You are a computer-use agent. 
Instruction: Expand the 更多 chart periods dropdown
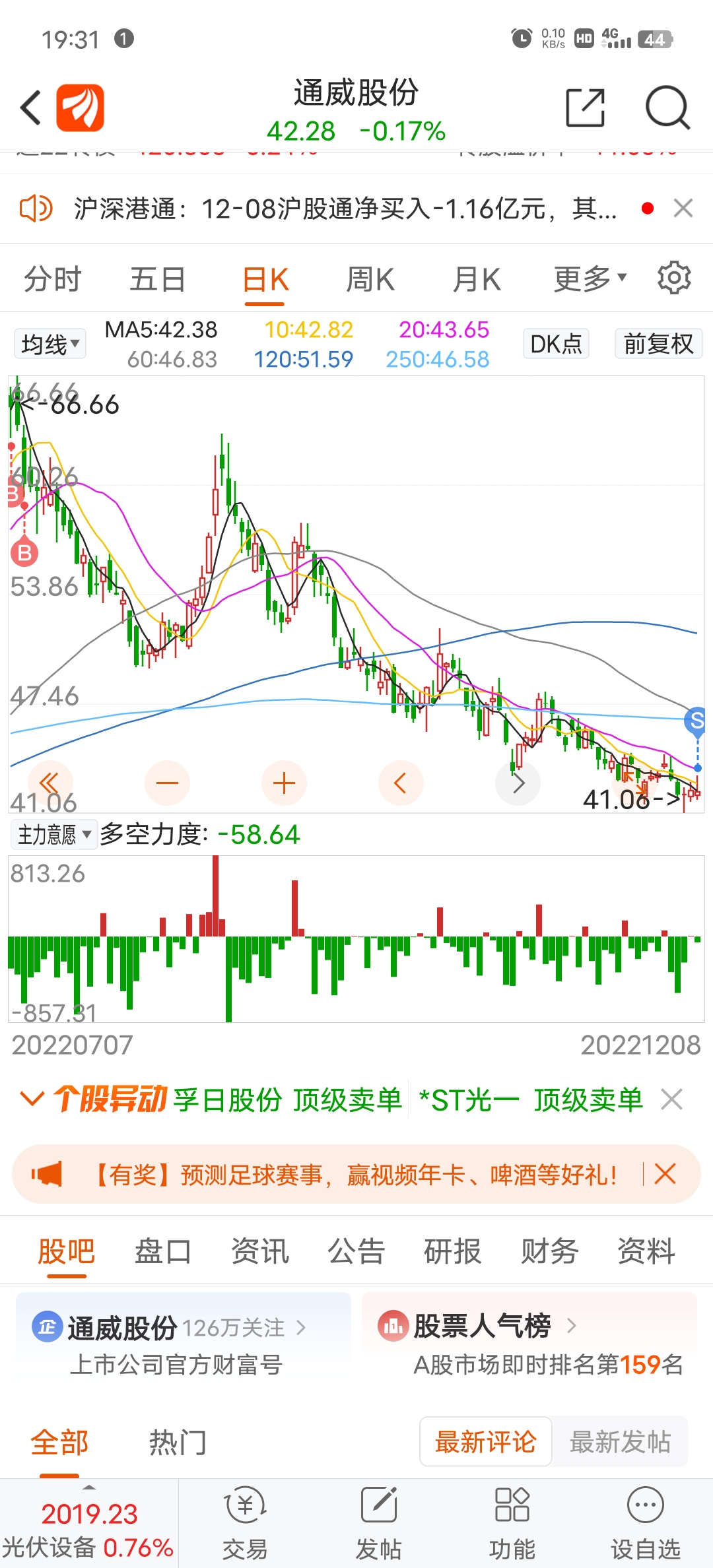[x=590, y=279]
